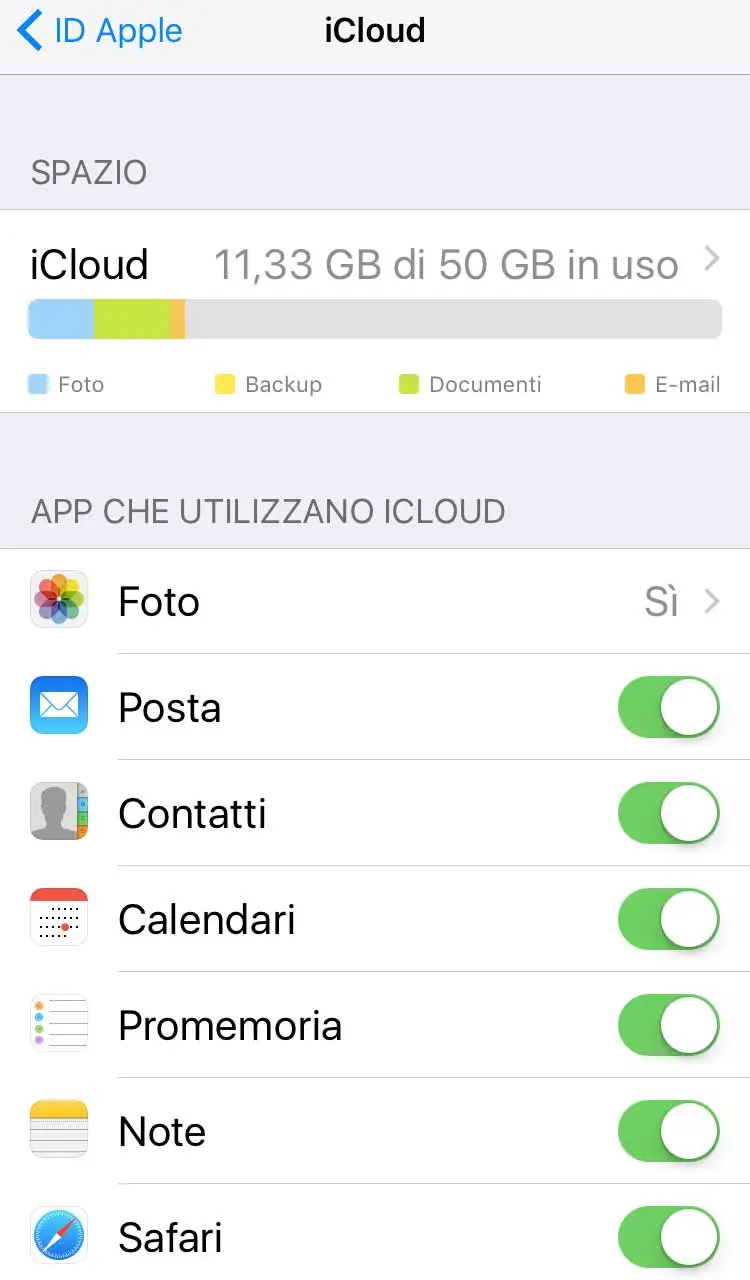Disable the Note toggle
Image resolution: width=750 pixels, height=1280 pixels.
pos(669,1131)
